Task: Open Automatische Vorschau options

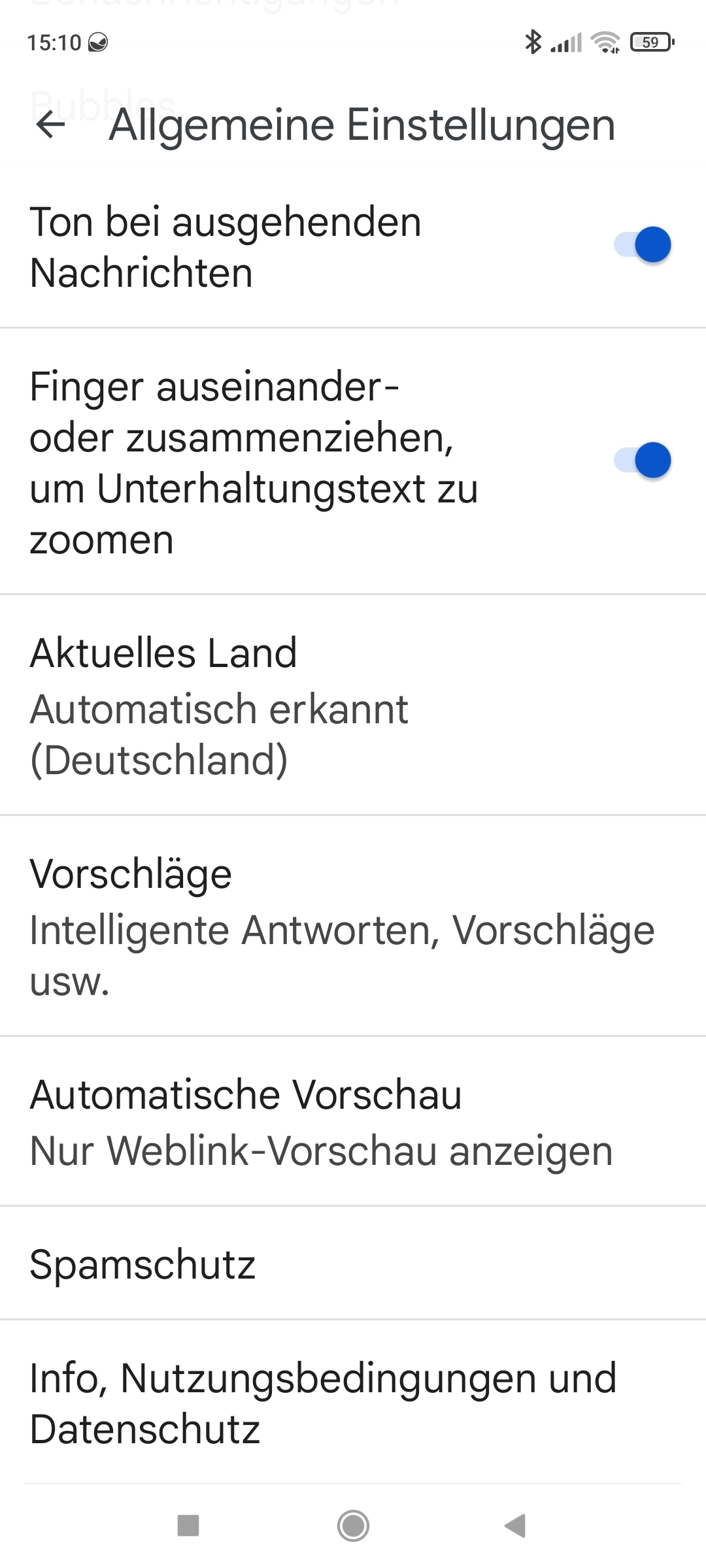Action: point(353,1122)
